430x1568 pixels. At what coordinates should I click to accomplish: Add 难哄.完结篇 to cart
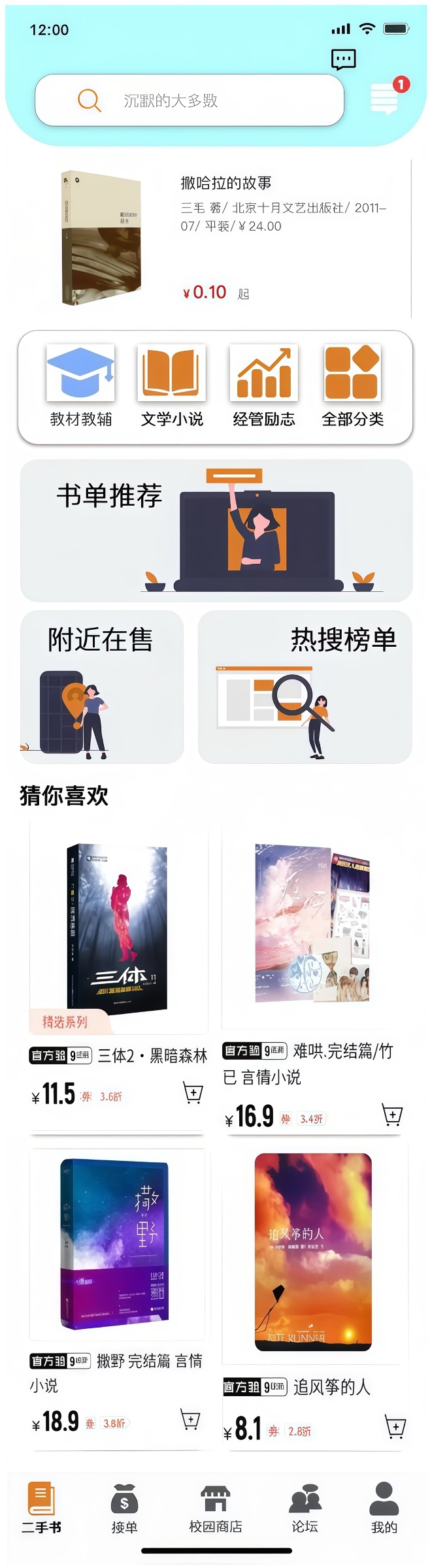click(x=392, y=1115)
